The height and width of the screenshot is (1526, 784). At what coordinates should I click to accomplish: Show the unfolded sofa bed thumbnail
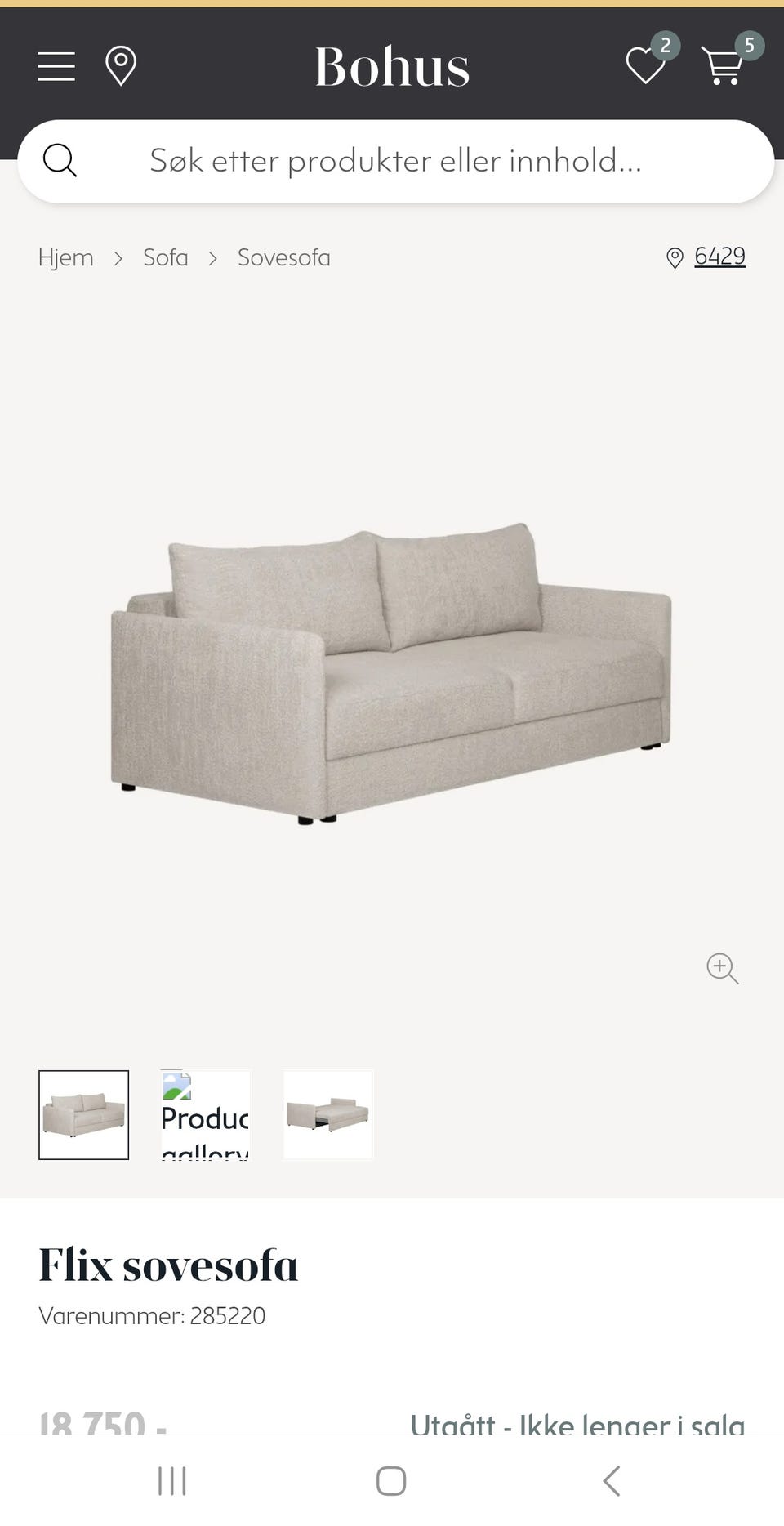(327, 1114)
